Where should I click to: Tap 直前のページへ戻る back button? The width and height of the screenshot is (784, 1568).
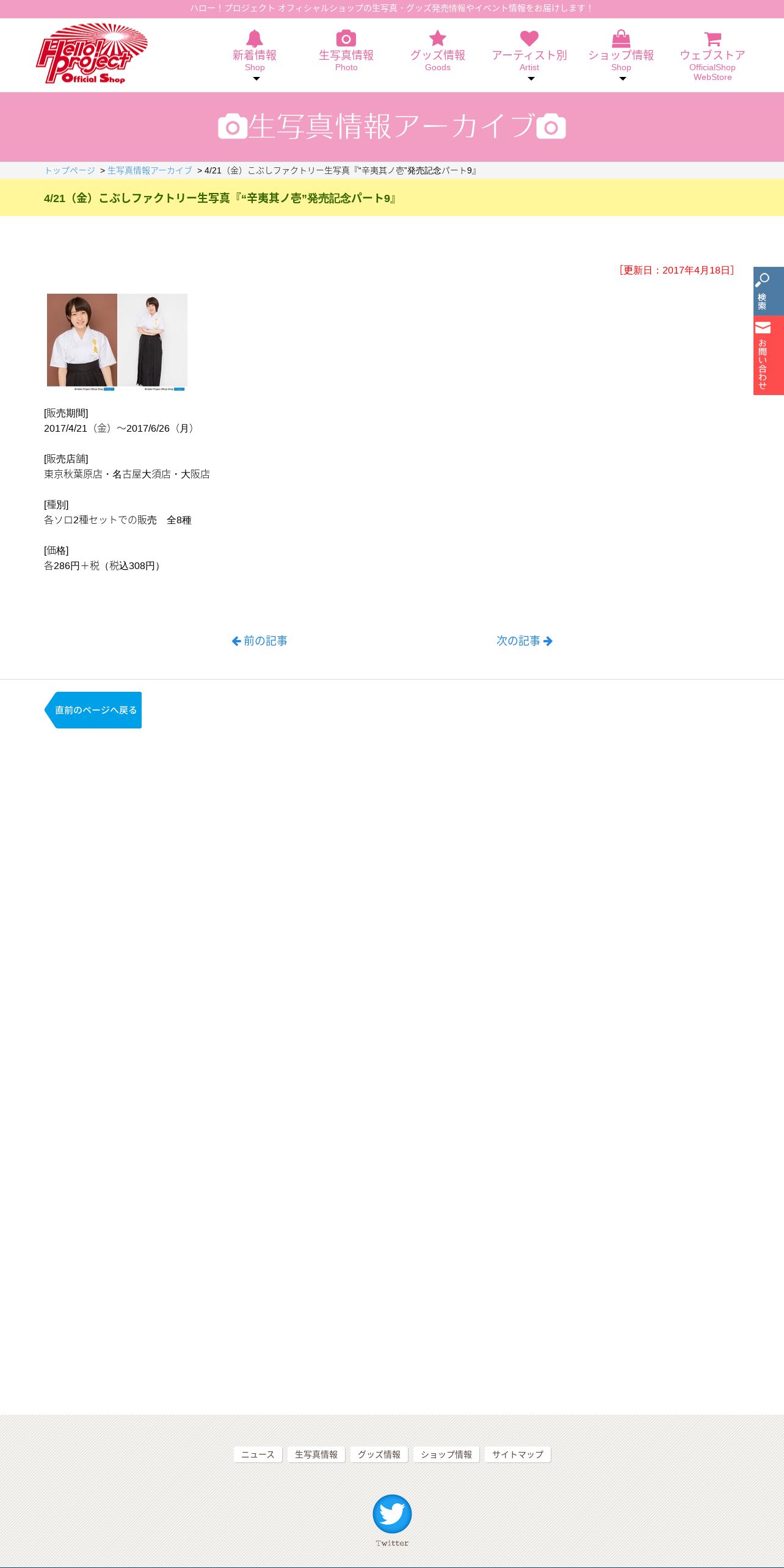click(x=93, y=710)
